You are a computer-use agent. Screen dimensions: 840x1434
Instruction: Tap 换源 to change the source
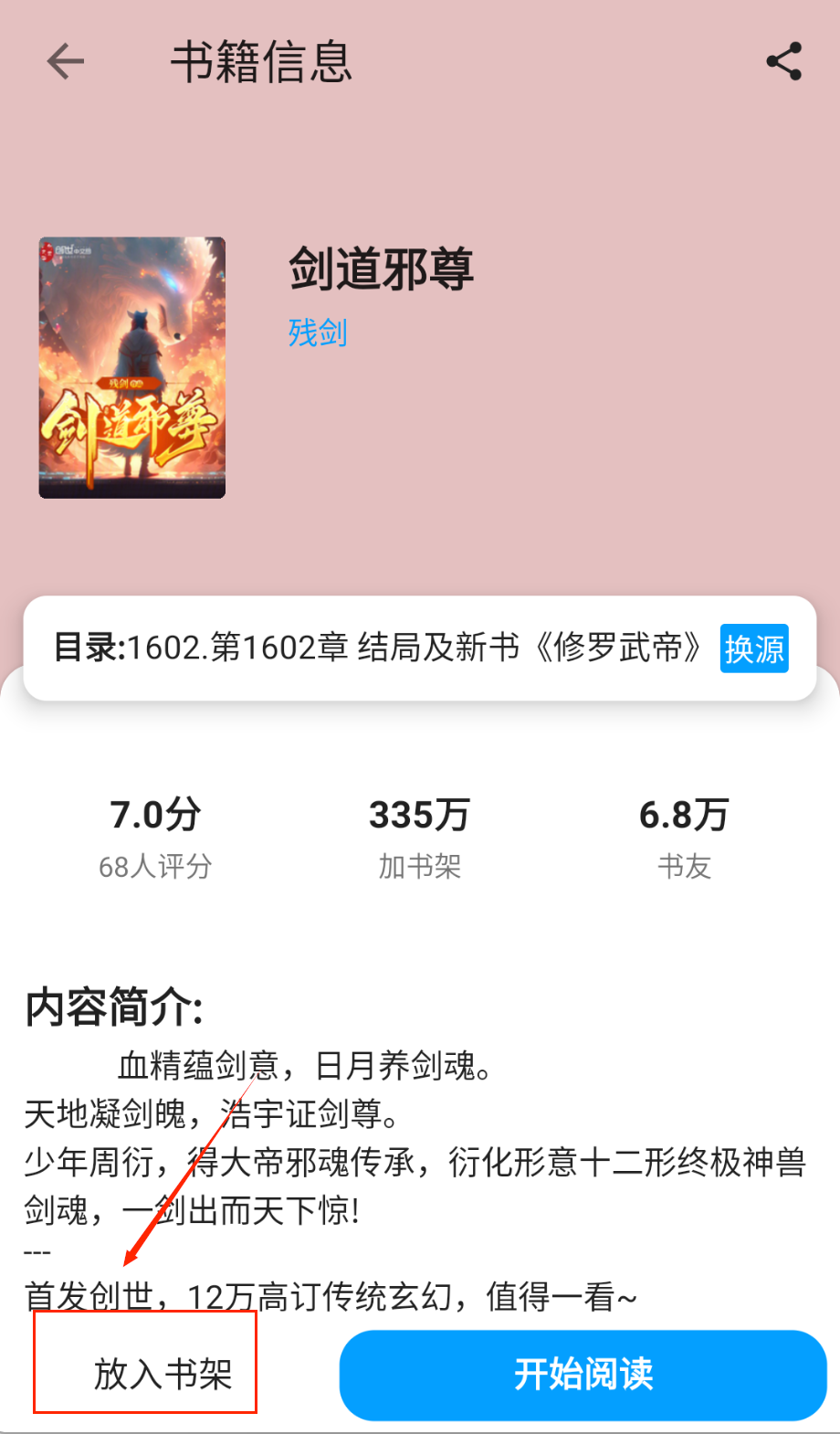(x=753, y=648)
